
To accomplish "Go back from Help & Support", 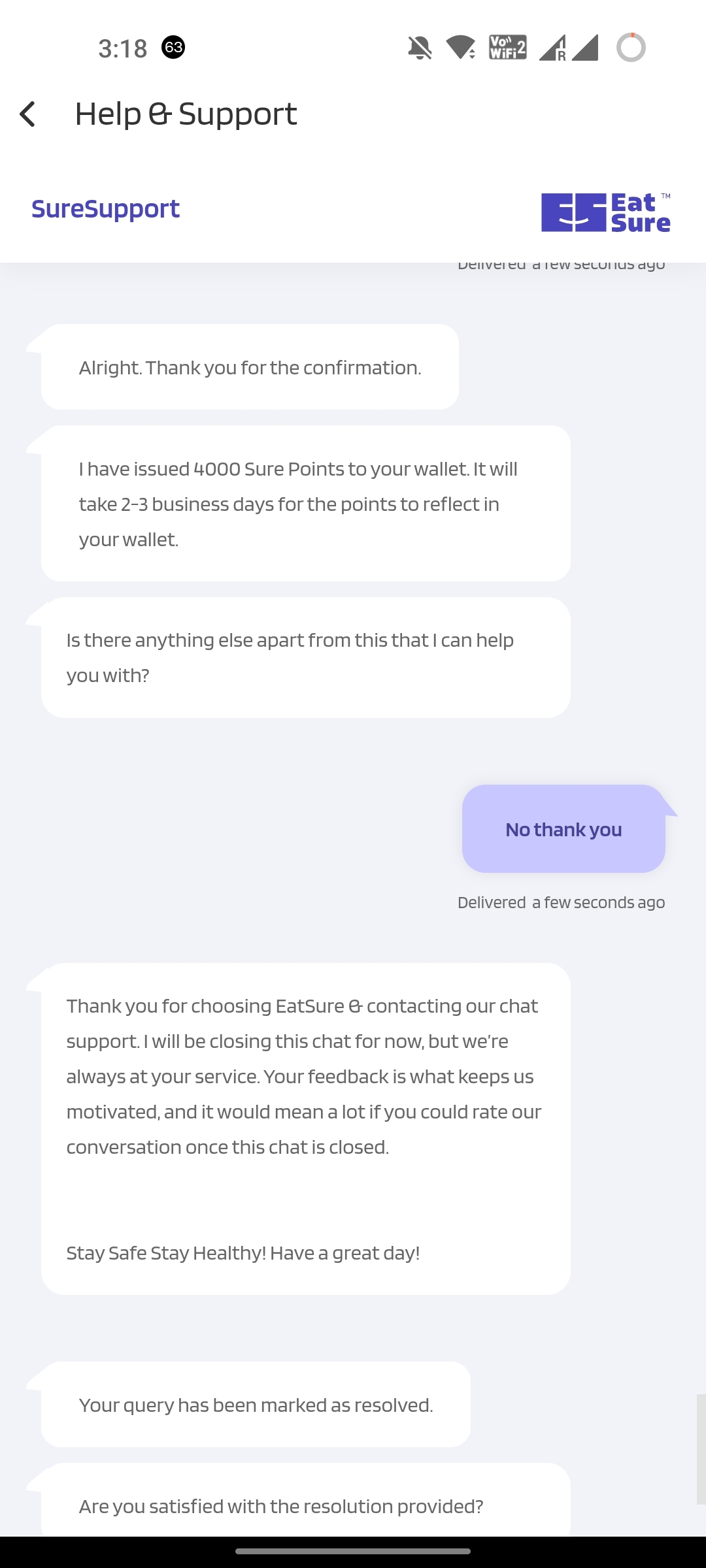I will click(27, 114).
